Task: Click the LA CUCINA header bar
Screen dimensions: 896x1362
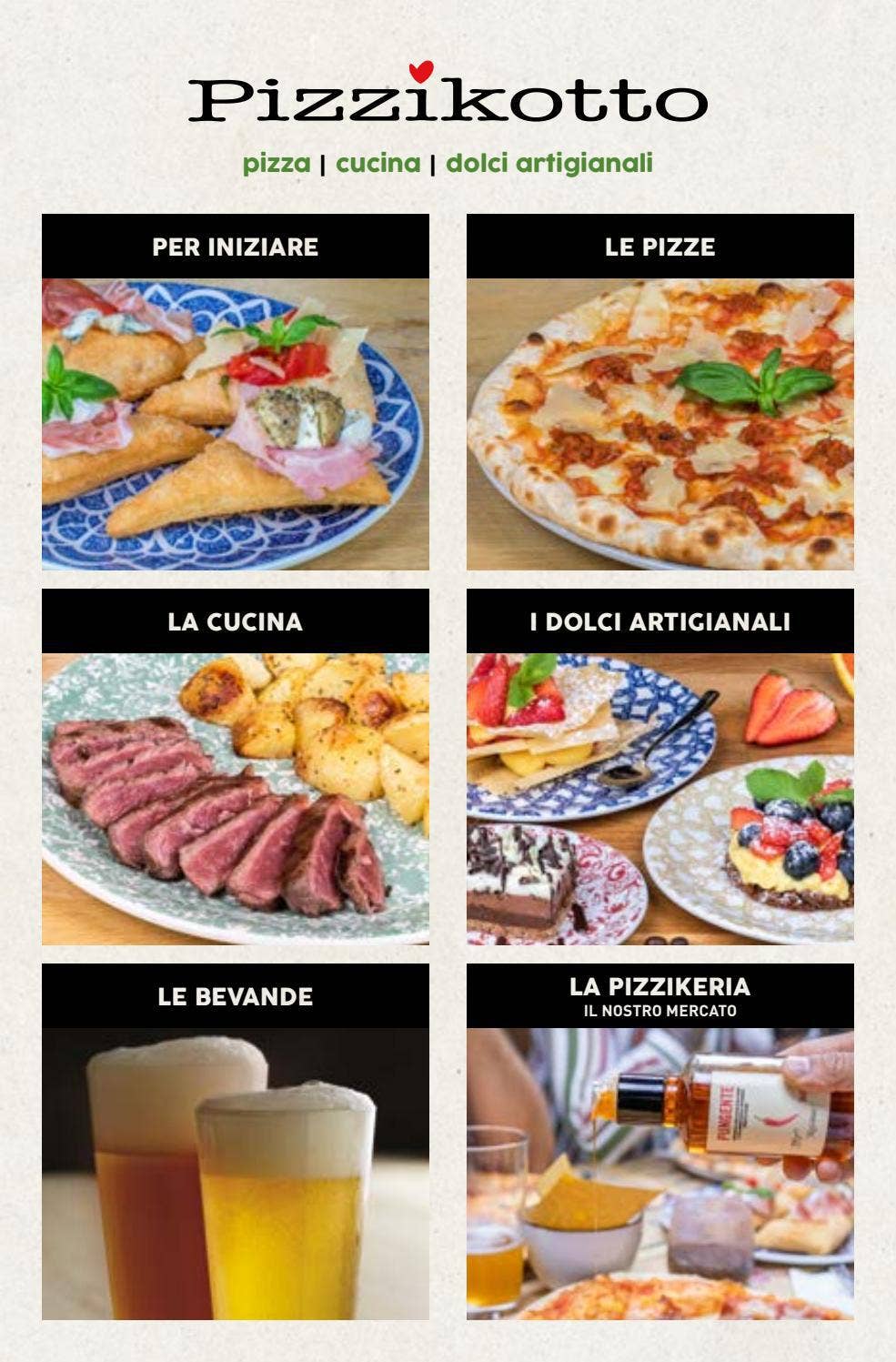Action: 235,622
